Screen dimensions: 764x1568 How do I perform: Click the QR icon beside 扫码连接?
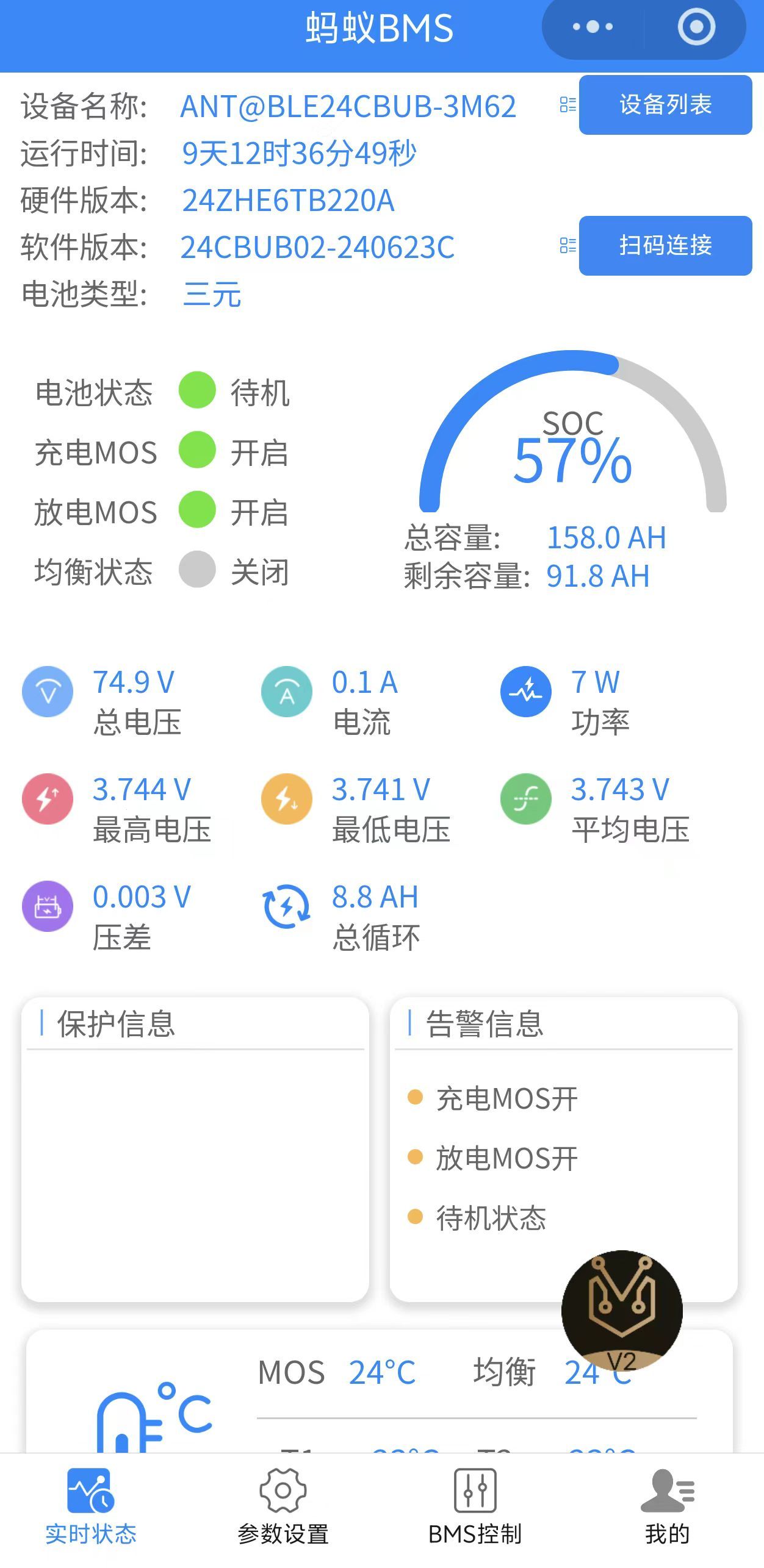click(566, 246)
